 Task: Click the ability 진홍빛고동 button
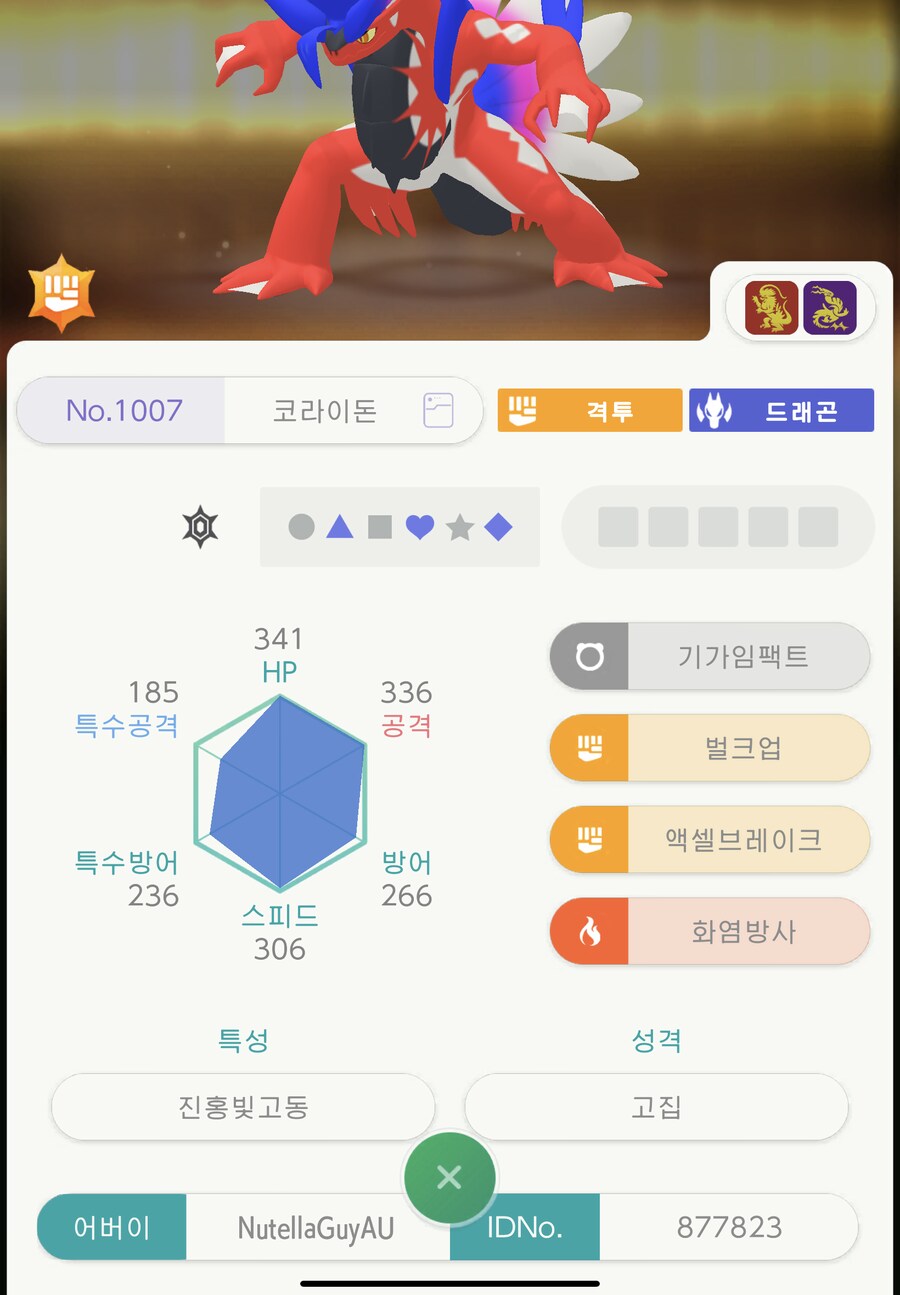pos(243,1107)
